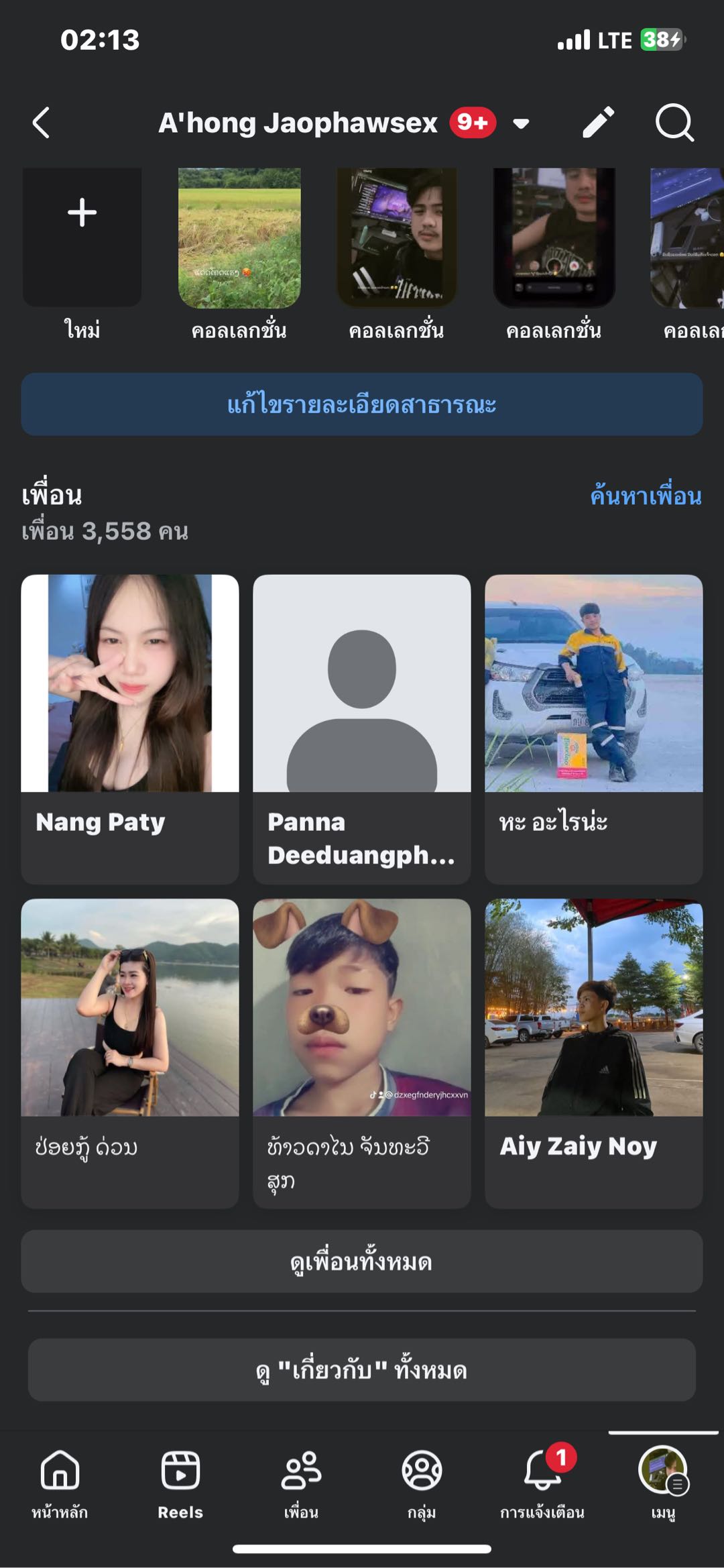Open the หะ อะไรน่ะ friend card

pyautogui.click(x=594, y=728)
